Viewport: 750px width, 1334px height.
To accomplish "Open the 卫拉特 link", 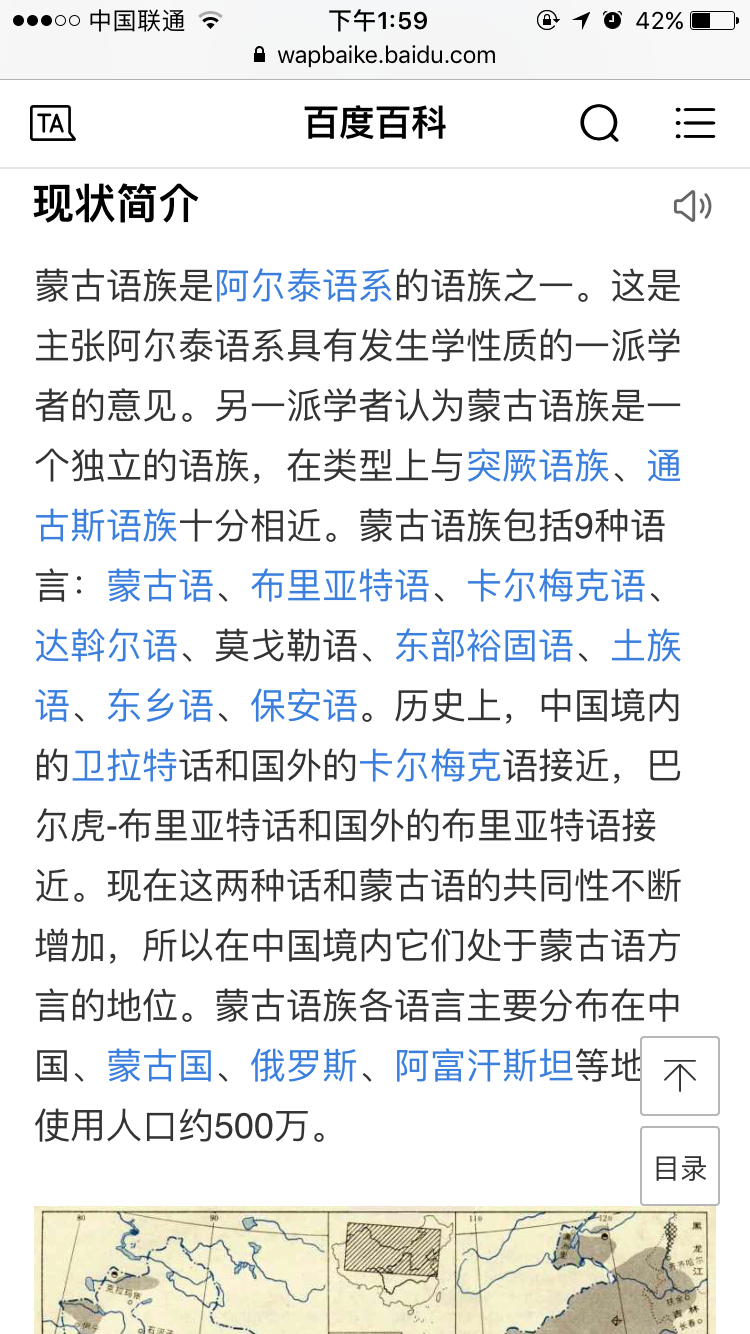I will click(124, 766).
